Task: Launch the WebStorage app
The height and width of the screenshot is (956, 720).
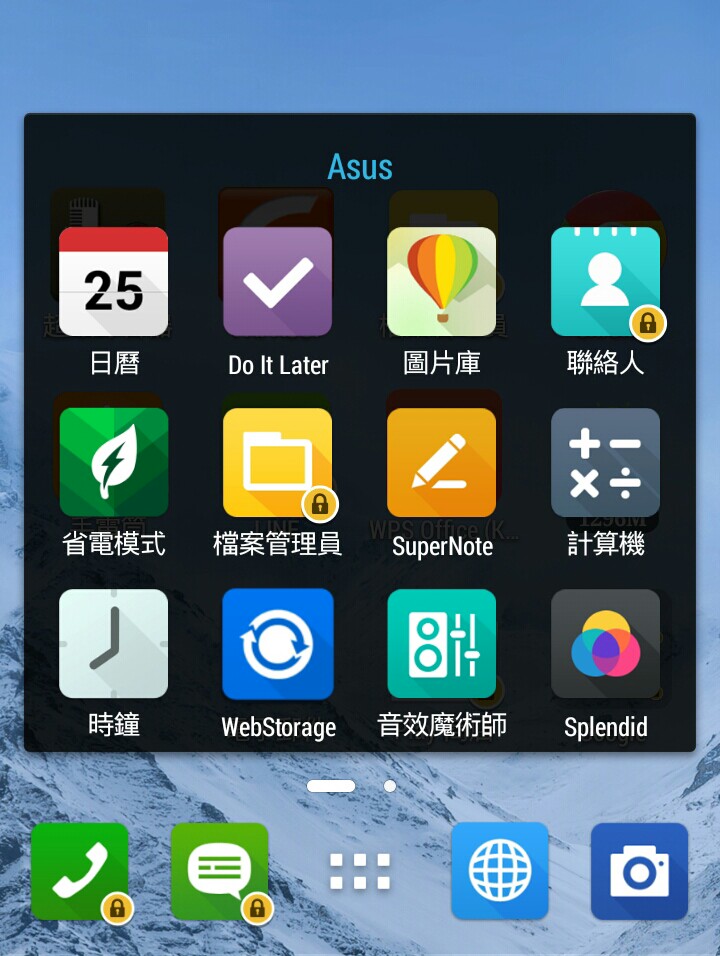Action: pos(277,643)
